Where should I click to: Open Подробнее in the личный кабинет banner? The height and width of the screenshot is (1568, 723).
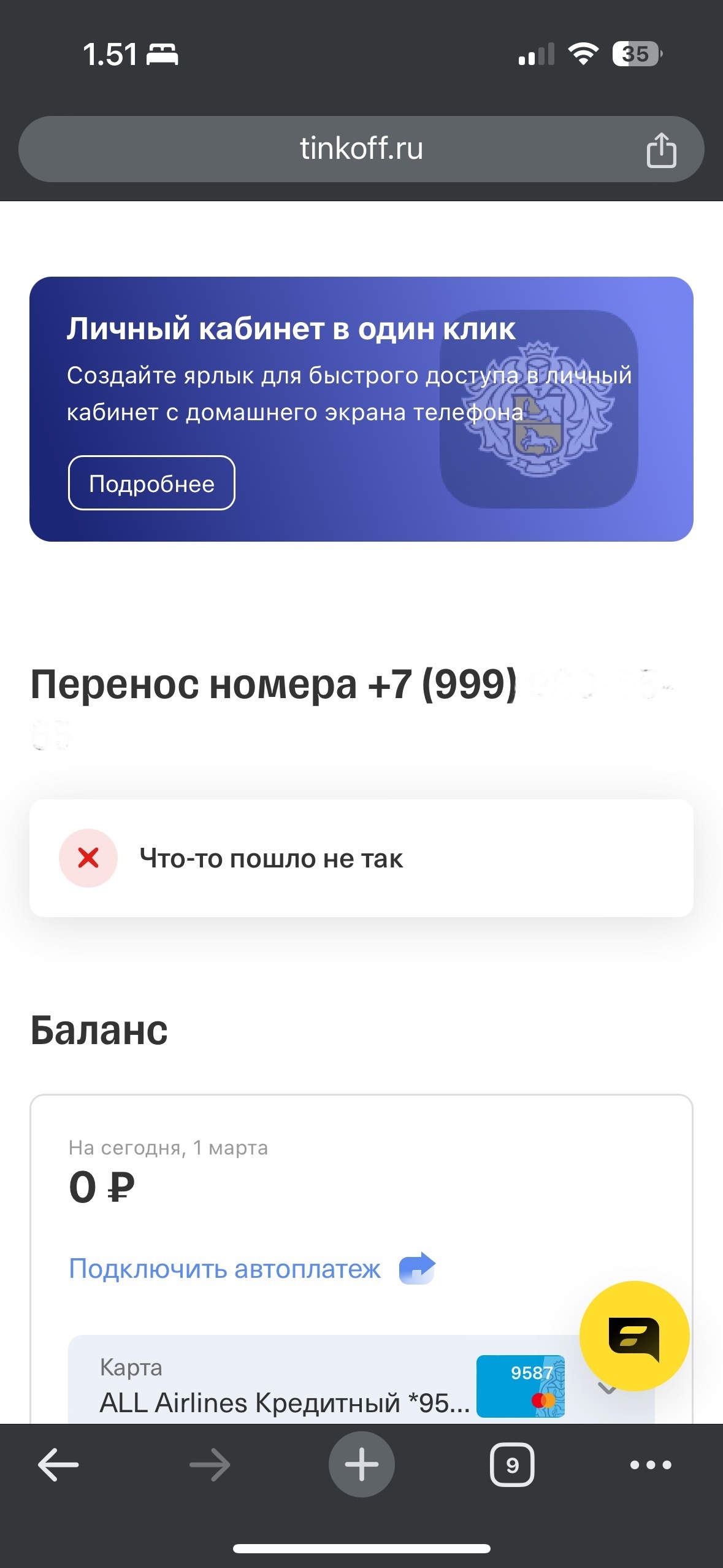click(x=151, y=483)
